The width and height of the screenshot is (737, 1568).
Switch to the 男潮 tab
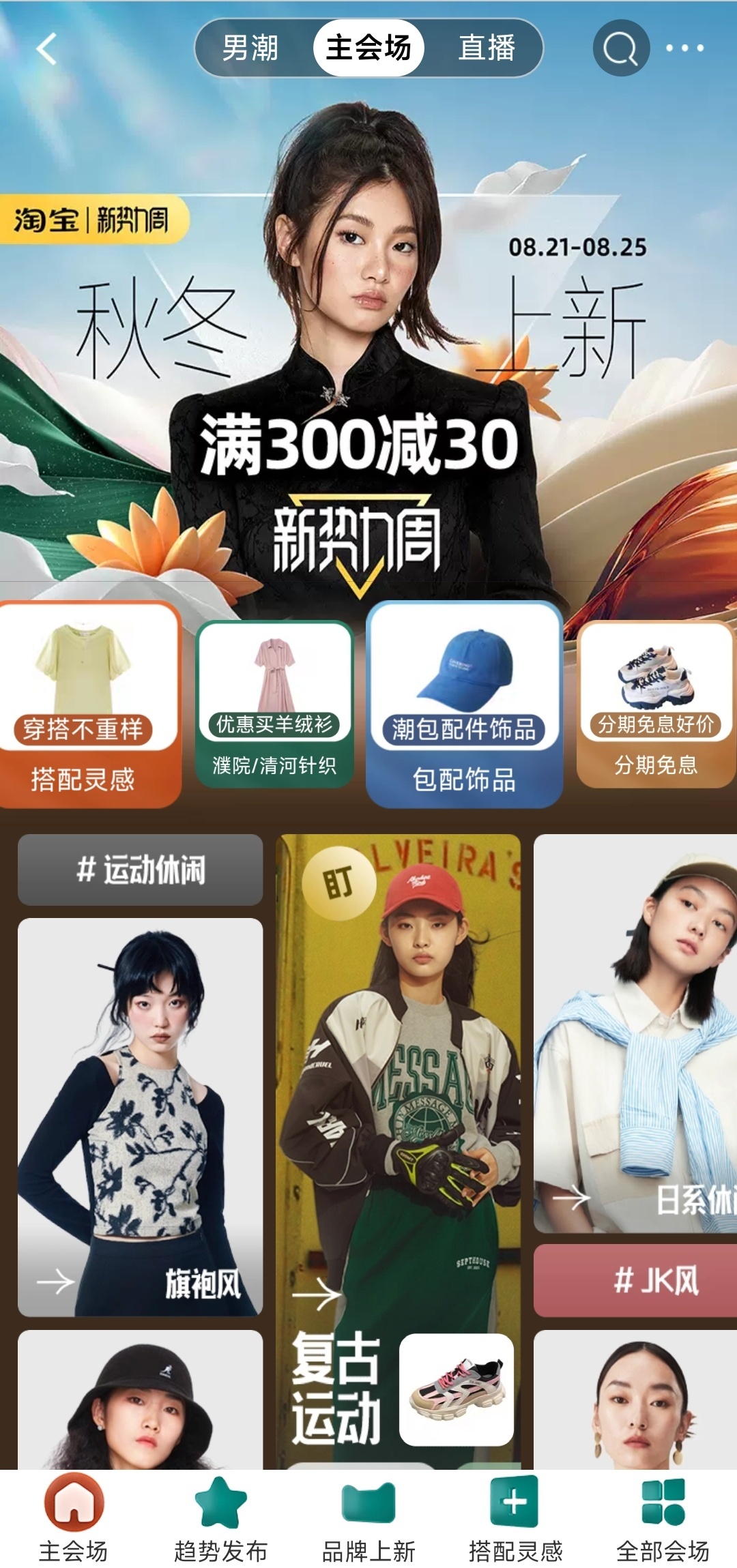[x=250, y=48]
